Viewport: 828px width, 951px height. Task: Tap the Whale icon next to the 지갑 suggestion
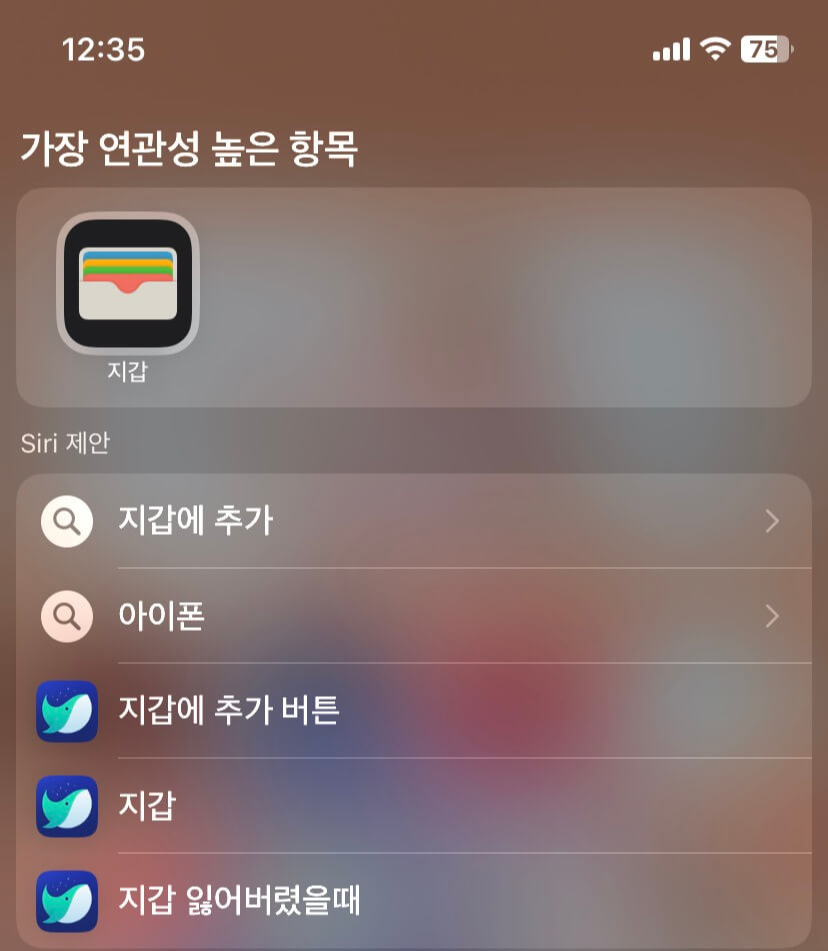click(x=66, y=805)
